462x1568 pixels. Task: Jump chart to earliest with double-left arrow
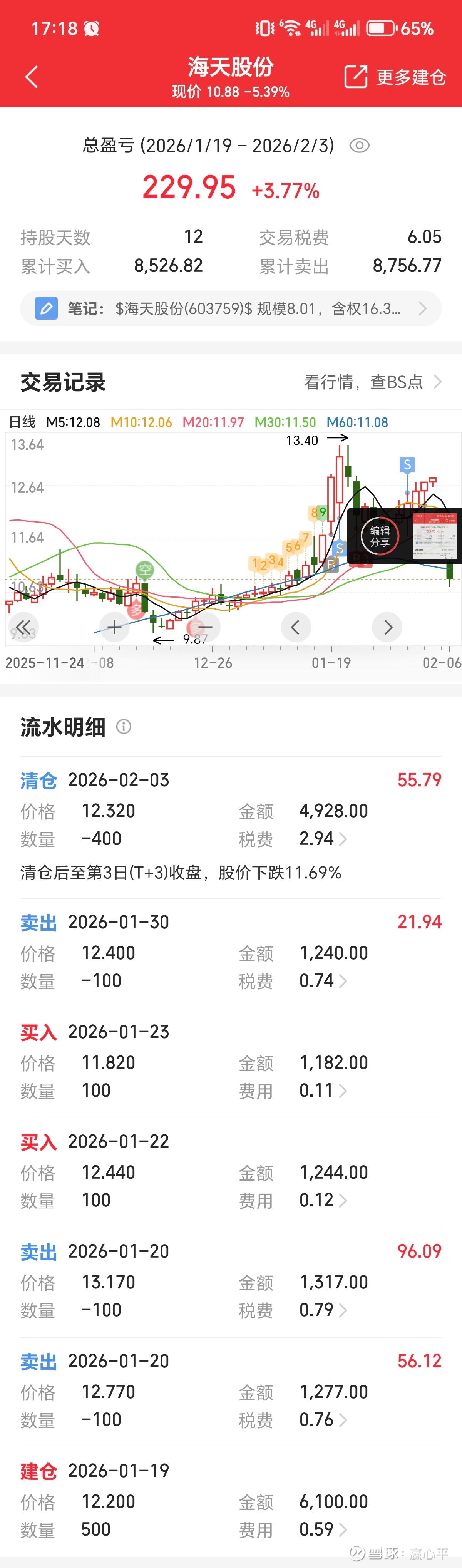click(x=23, y=627)
